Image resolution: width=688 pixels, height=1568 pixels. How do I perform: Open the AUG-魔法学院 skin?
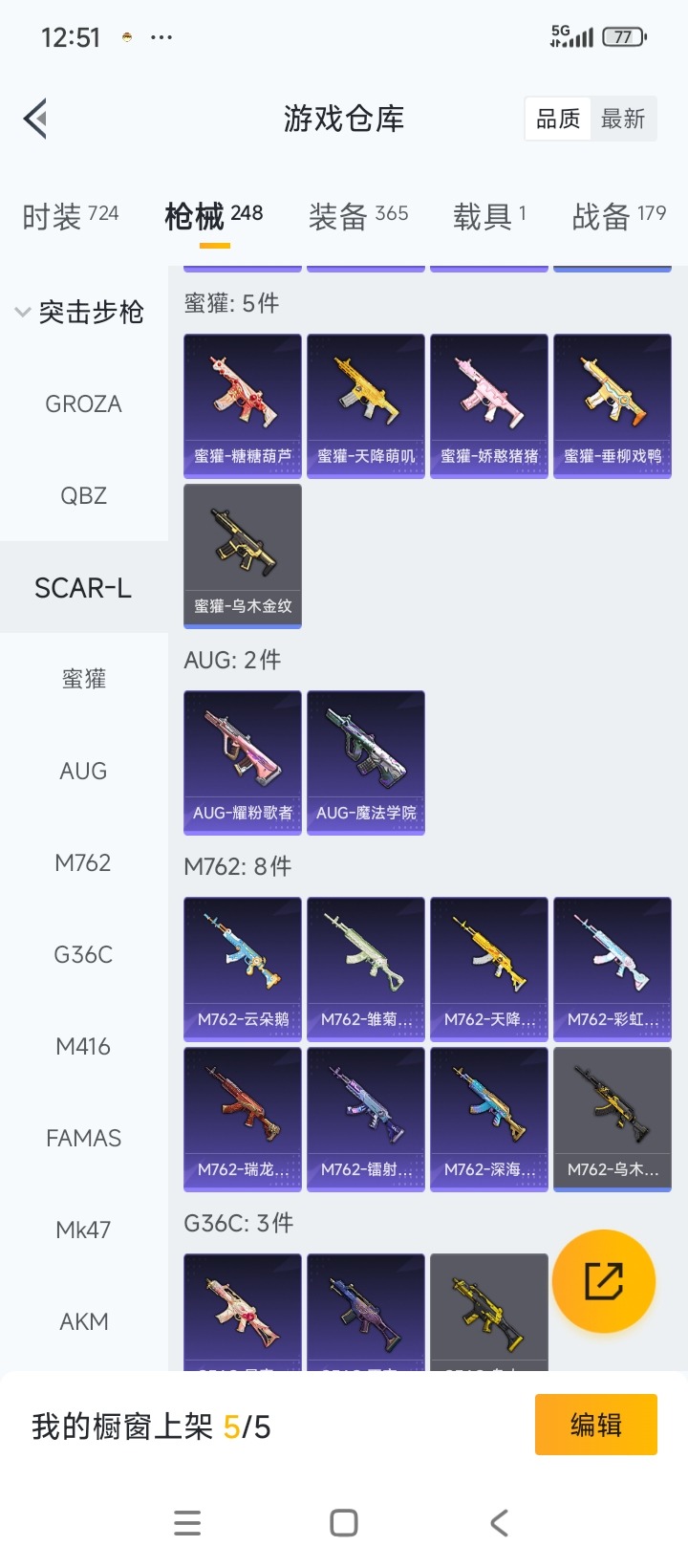(365, 762)
